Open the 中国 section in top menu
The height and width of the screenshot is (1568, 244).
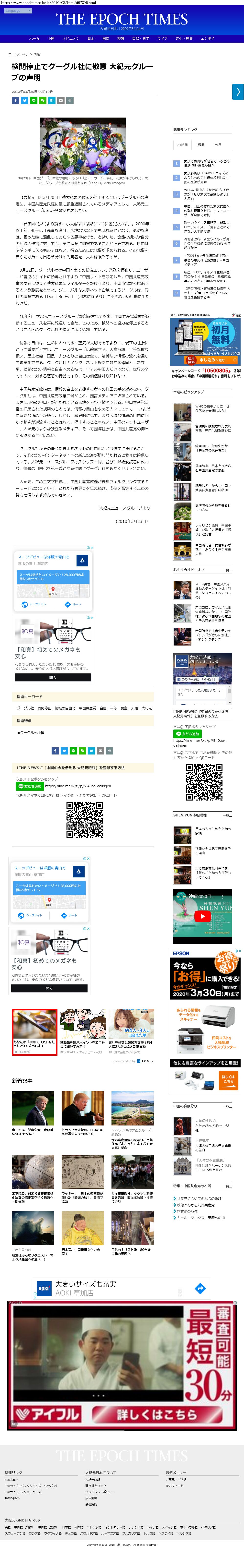coord(51,38)
